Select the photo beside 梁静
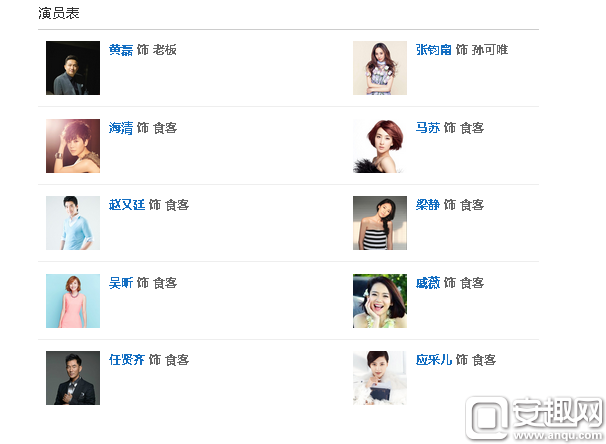 tap(380, 223)
